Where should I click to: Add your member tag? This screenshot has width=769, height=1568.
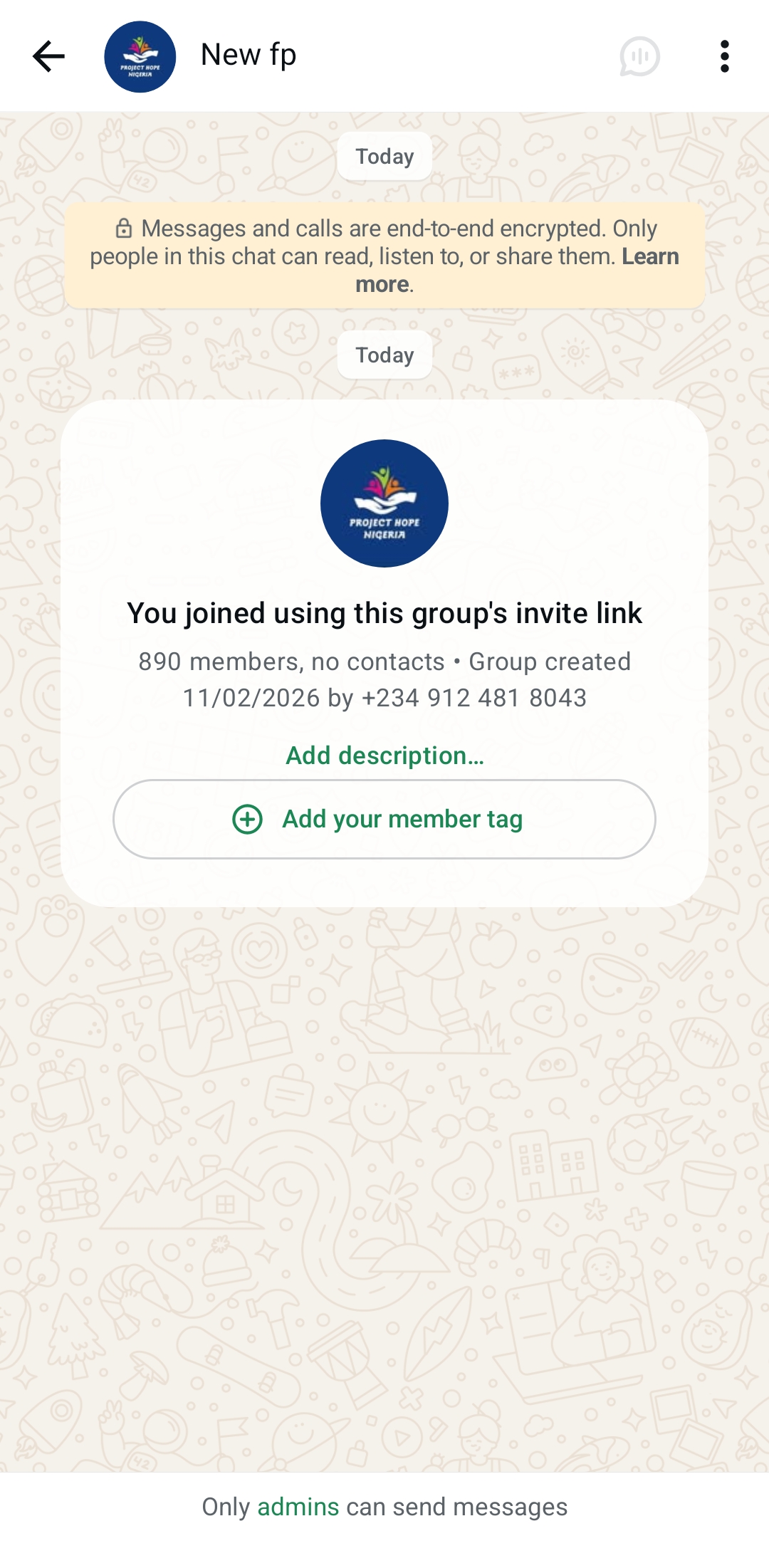click(384, 819)
